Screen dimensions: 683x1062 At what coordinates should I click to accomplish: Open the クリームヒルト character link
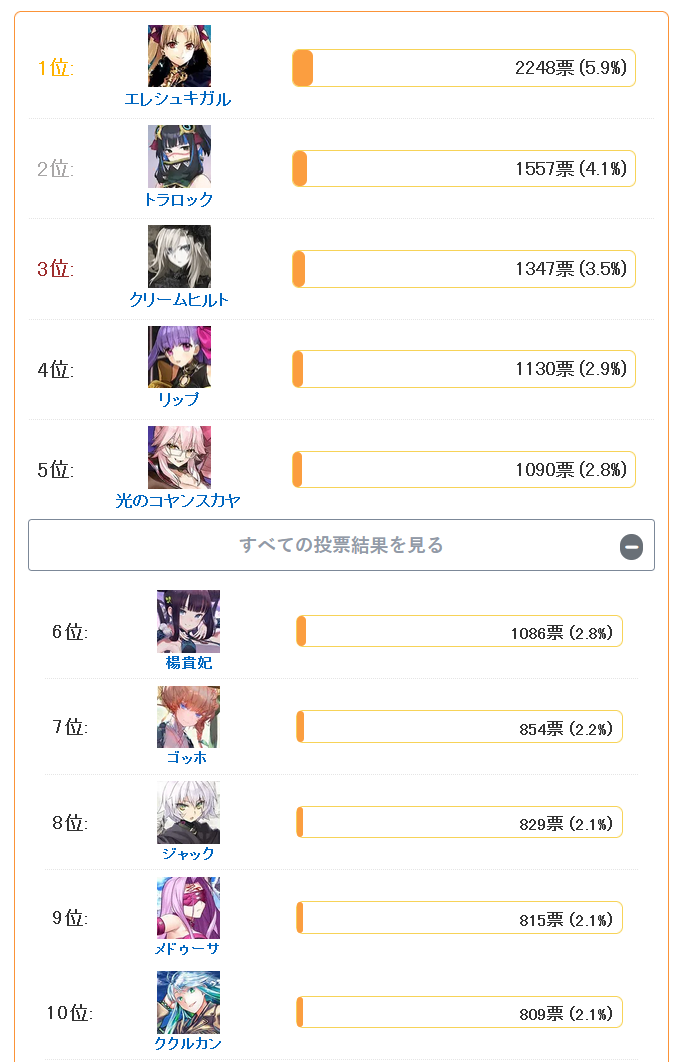(178, 299)
